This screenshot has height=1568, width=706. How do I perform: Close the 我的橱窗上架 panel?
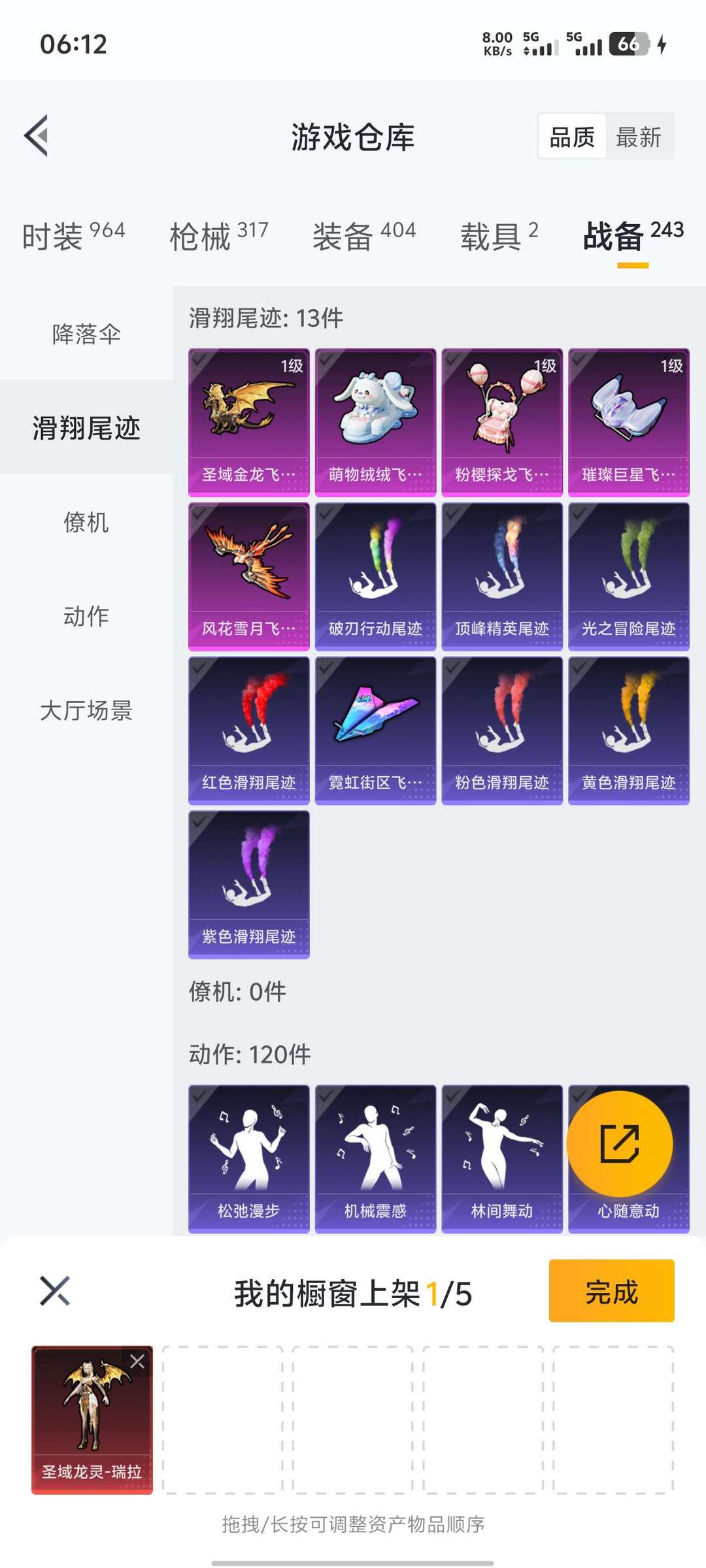(55, 1291)
